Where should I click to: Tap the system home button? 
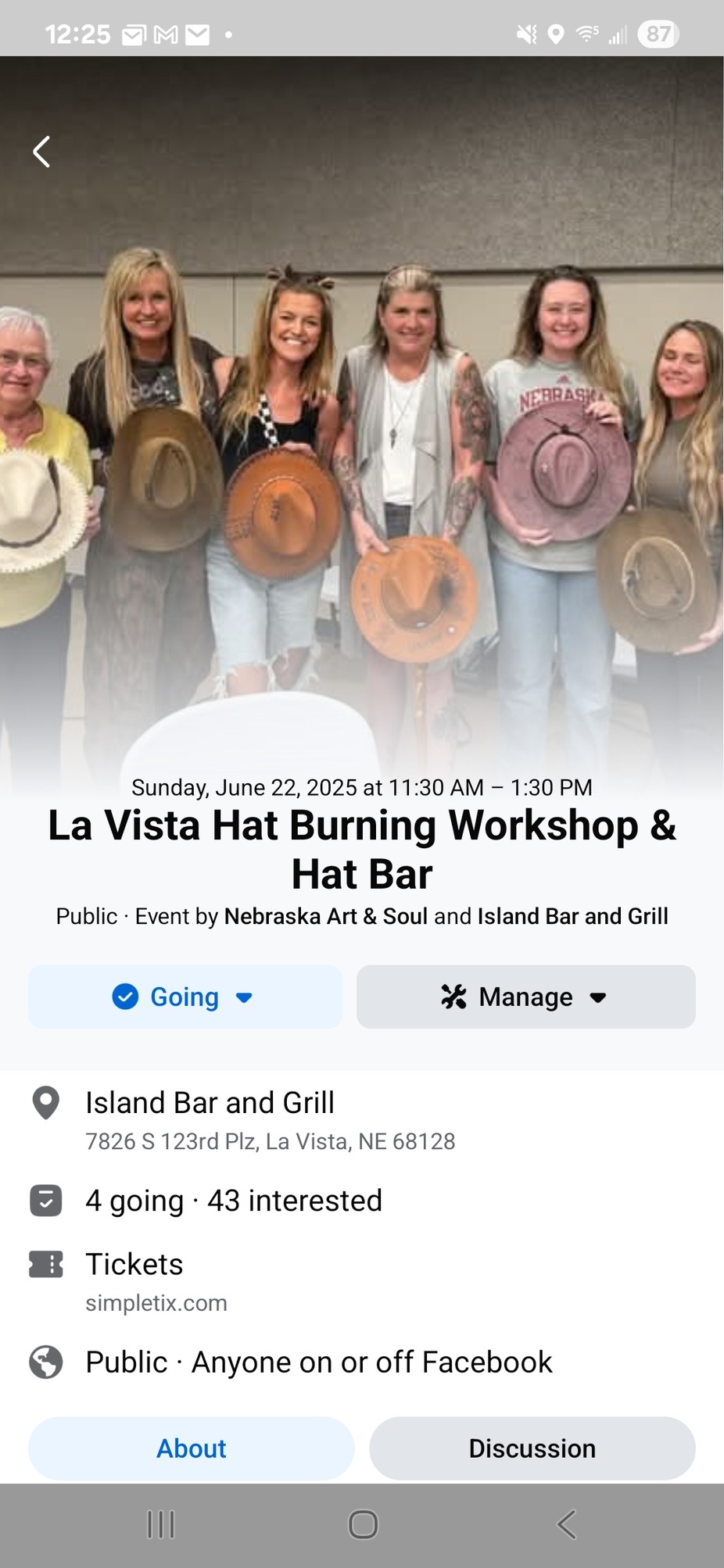pyautogui.click(x=363, y=1524)
